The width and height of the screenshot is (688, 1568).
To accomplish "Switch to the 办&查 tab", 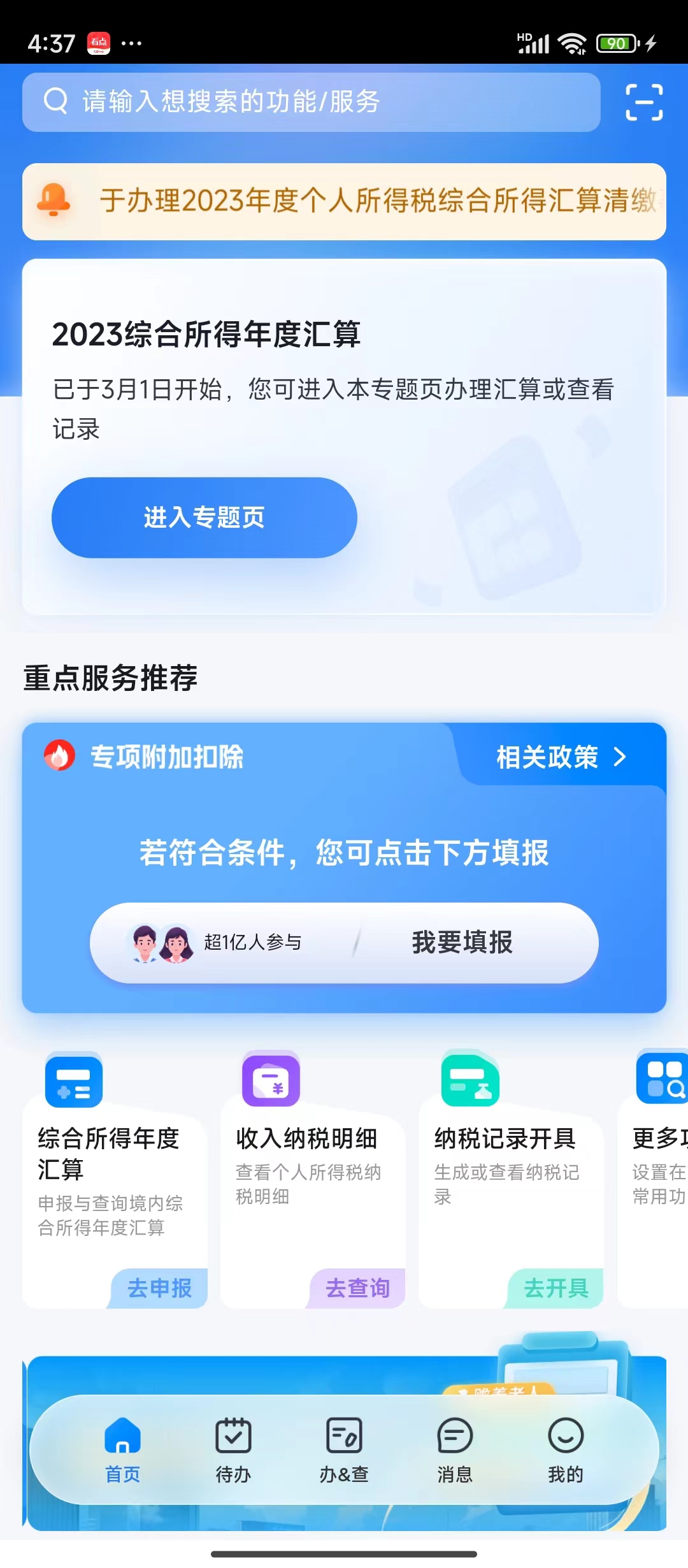I will [x=343, y=1447].
